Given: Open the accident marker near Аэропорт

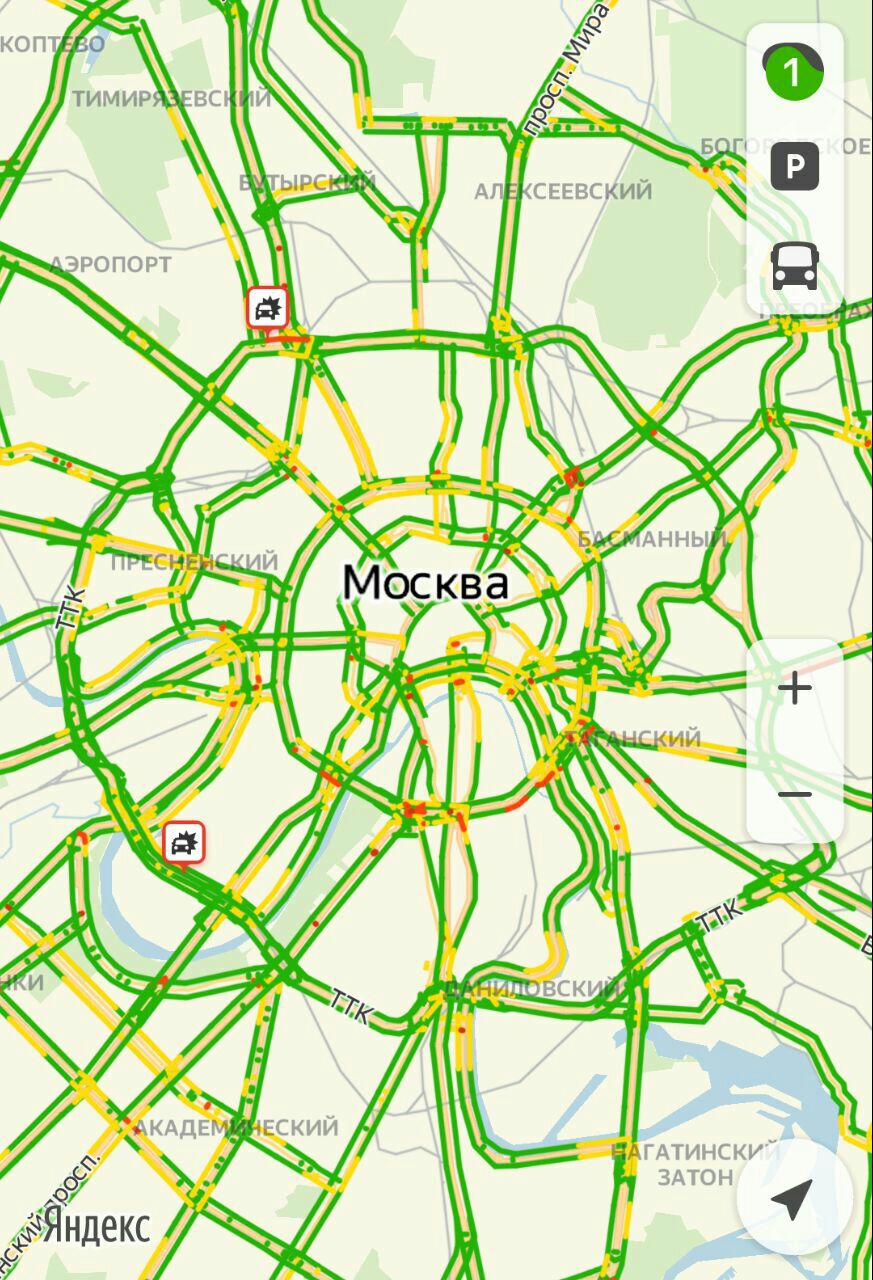Looking at the screenshot, I should pos(267,308).
